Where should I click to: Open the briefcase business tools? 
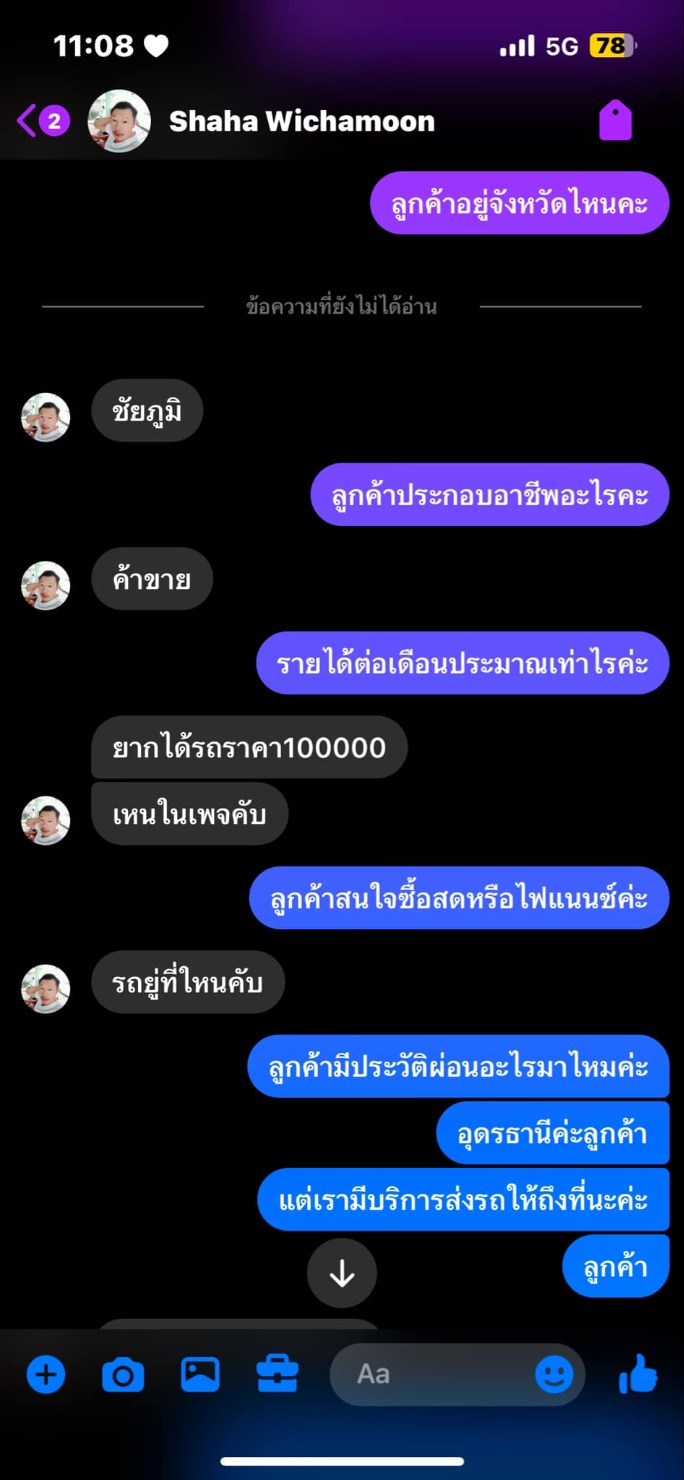tap(277, 1374)
